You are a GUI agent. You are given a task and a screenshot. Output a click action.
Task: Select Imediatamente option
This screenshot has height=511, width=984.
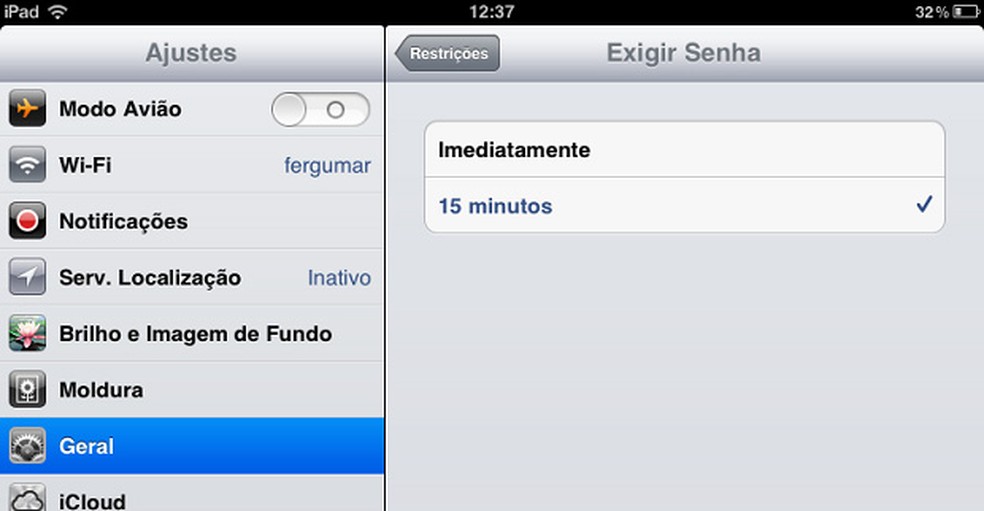pos(684,150)
